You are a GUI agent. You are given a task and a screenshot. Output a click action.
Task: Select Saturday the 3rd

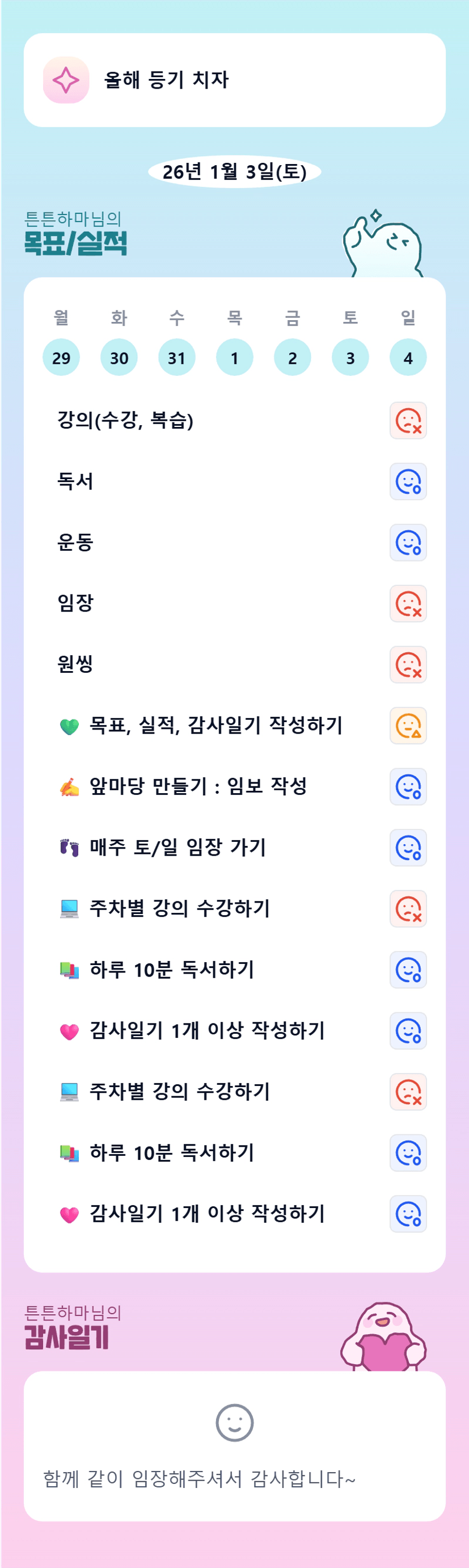click(x=350, y=357)
